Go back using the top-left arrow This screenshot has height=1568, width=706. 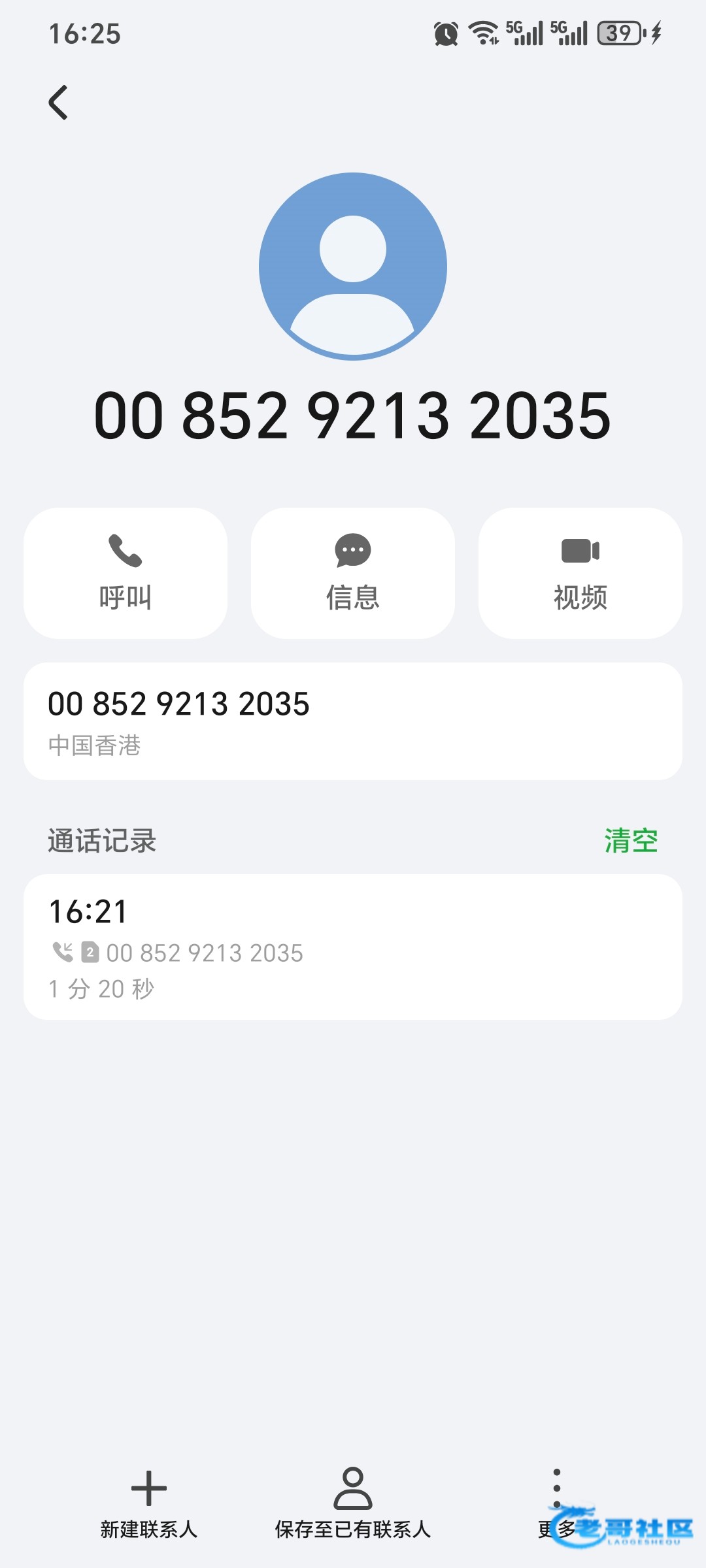tap(58, 103)
